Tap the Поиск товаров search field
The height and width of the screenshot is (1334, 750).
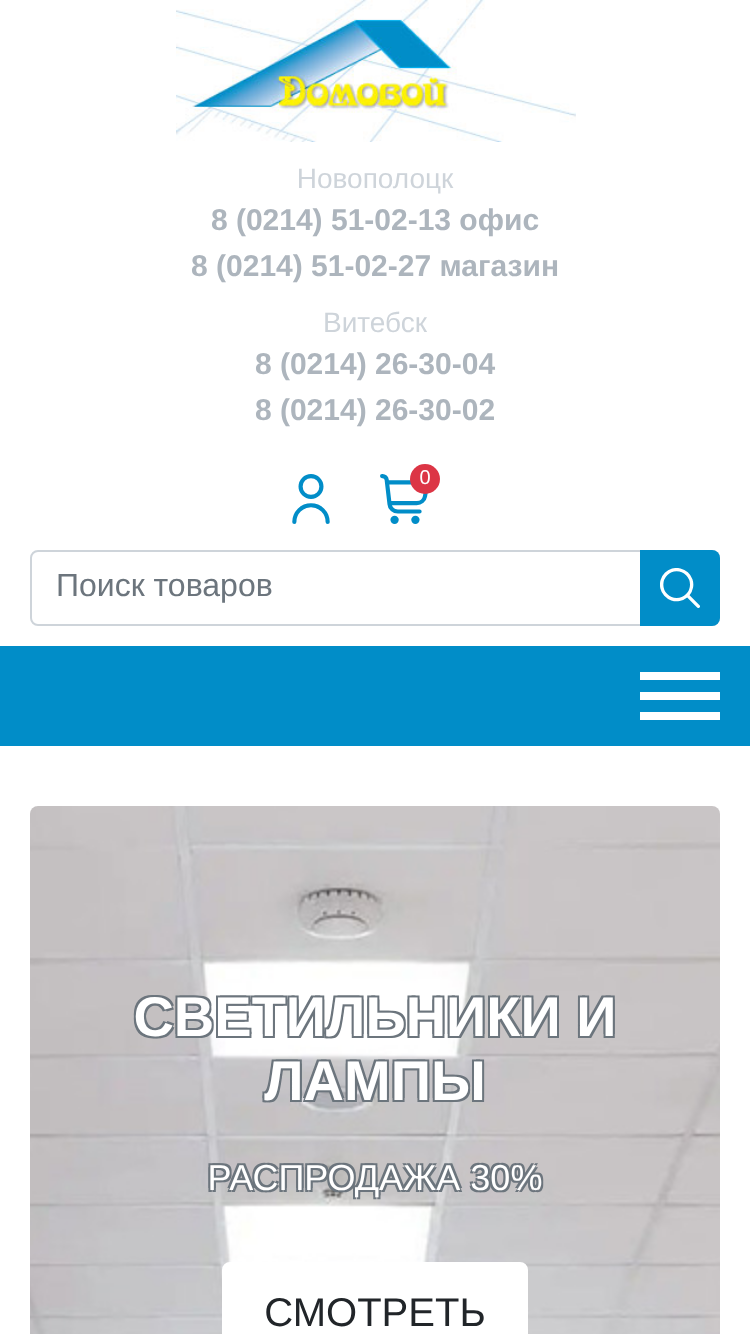pos(336,588)
